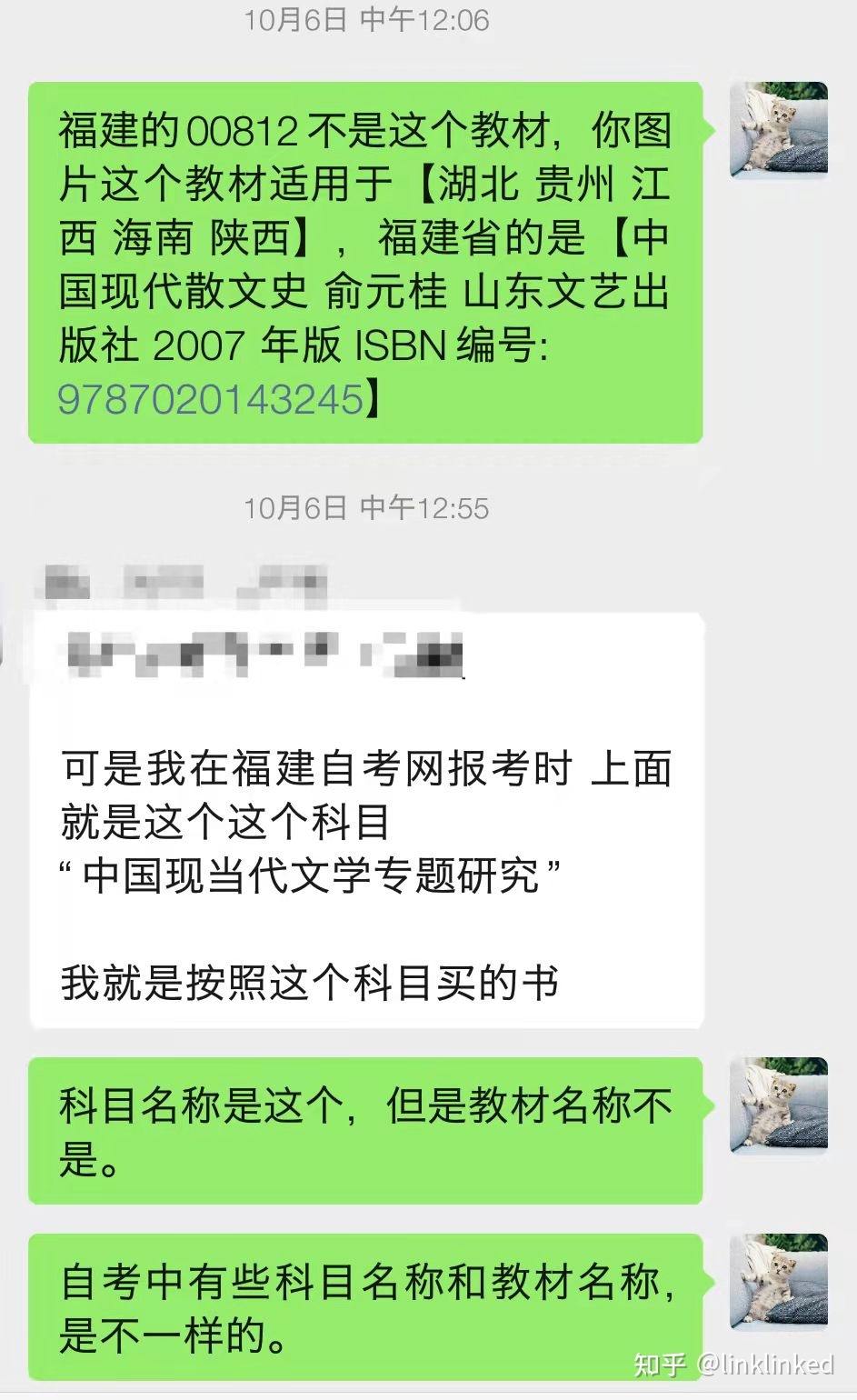Open the cat avatar beside the 福建的00812 message
This screenshot has height=1400, width=857.
click(779, 129)
